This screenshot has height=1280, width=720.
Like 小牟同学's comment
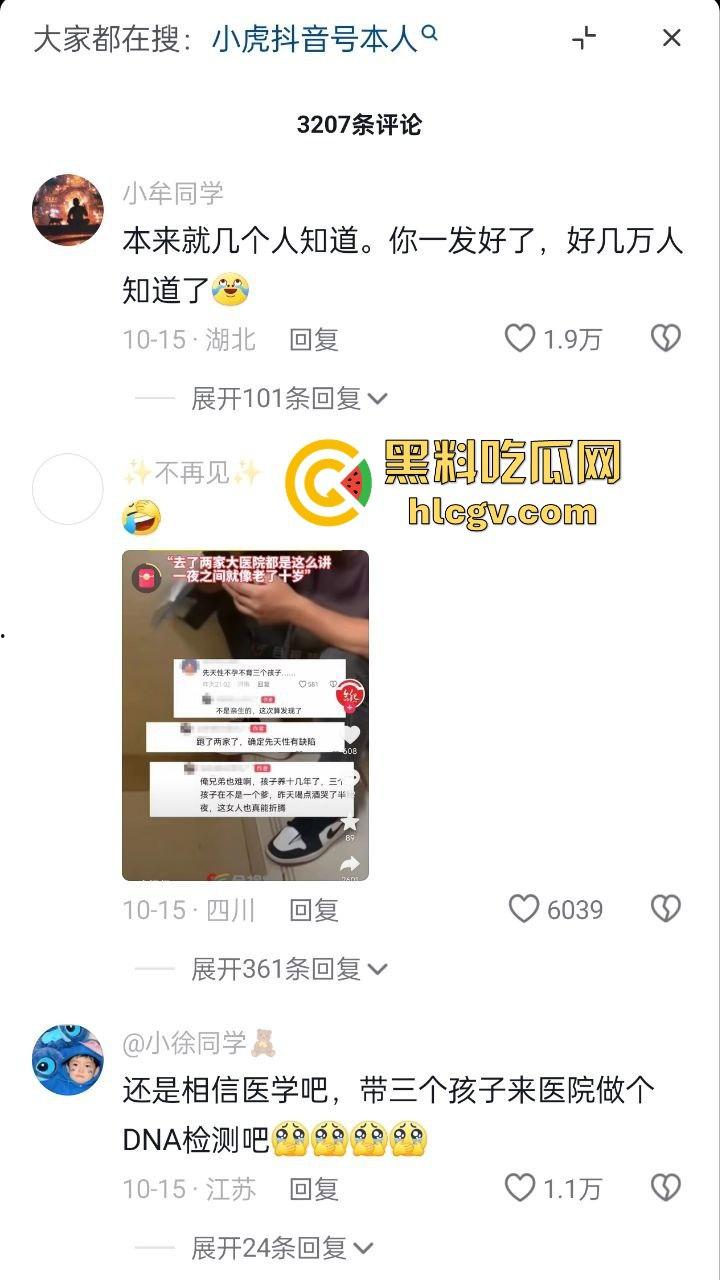tap(520, 339)
